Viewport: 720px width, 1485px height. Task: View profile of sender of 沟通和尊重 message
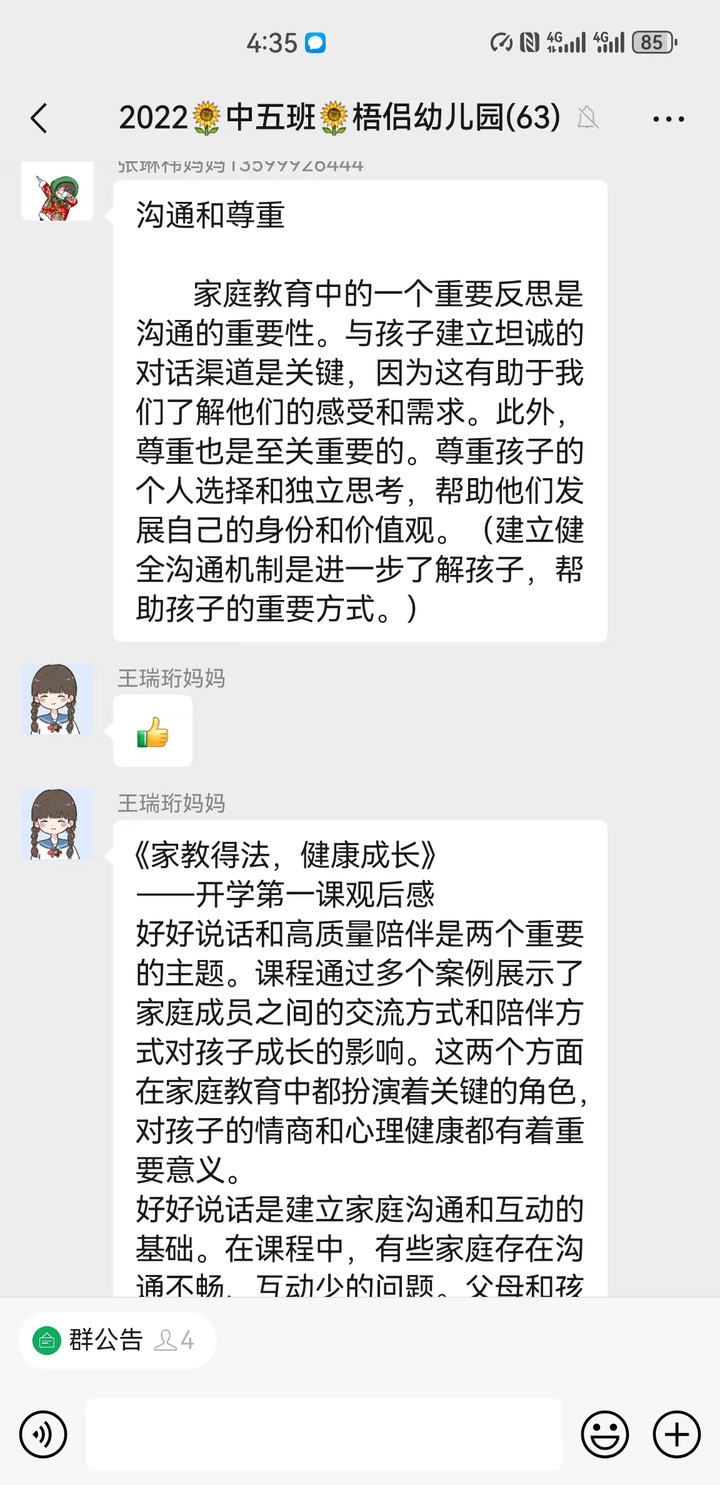click(58, 192)
